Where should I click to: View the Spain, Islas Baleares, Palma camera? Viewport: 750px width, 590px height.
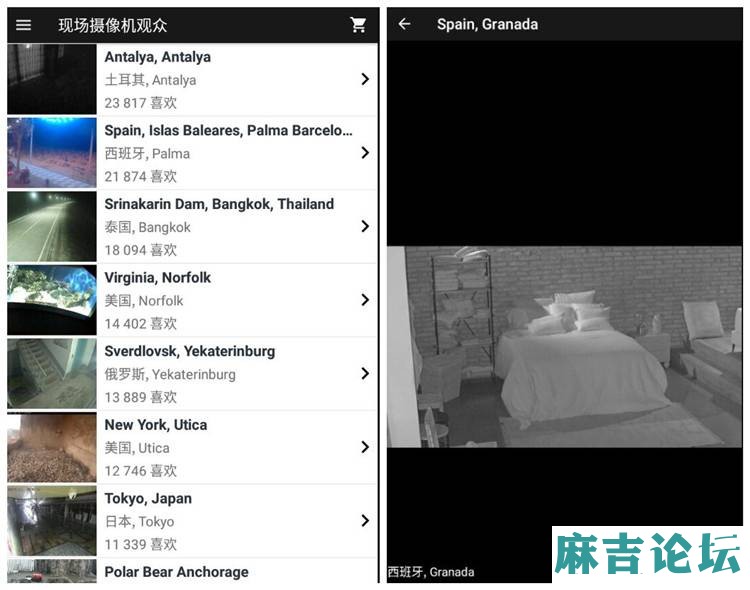click(192, 153)
